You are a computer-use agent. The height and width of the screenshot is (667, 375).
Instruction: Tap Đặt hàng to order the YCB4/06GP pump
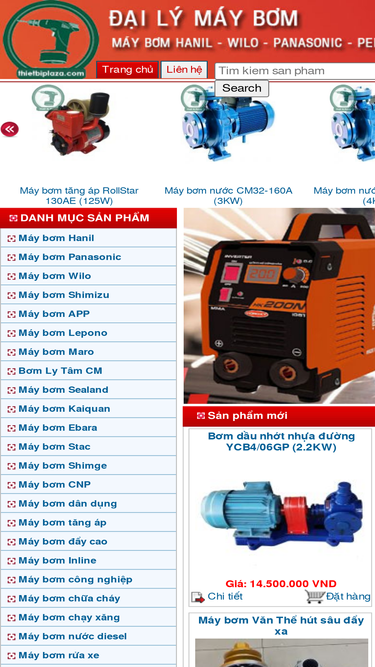pyautogui.click(x=338, y=597)
